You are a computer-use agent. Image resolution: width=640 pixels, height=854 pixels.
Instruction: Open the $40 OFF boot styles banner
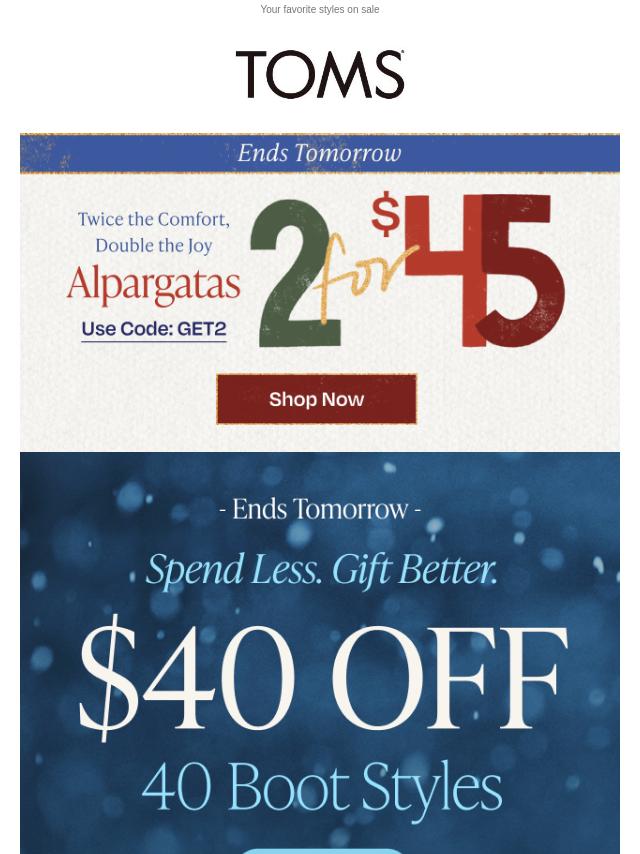click(320, 680)
